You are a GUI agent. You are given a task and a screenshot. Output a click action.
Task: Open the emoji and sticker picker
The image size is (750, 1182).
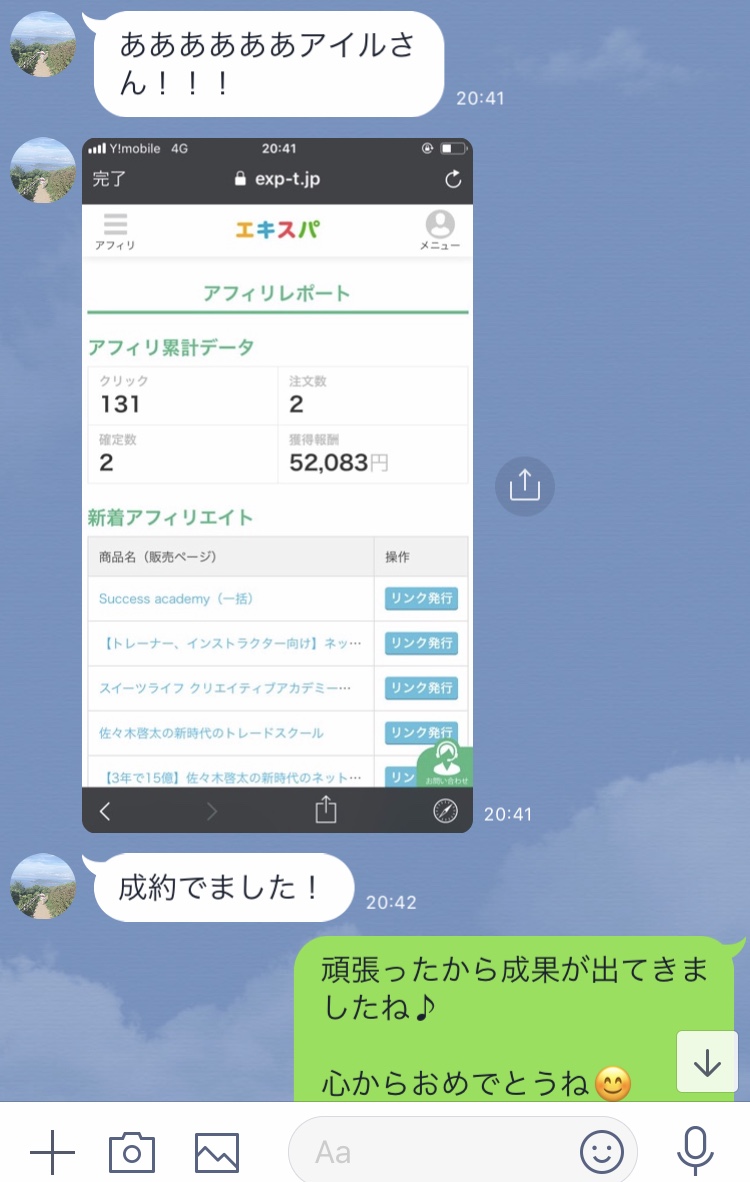[x=601, y=1152]
